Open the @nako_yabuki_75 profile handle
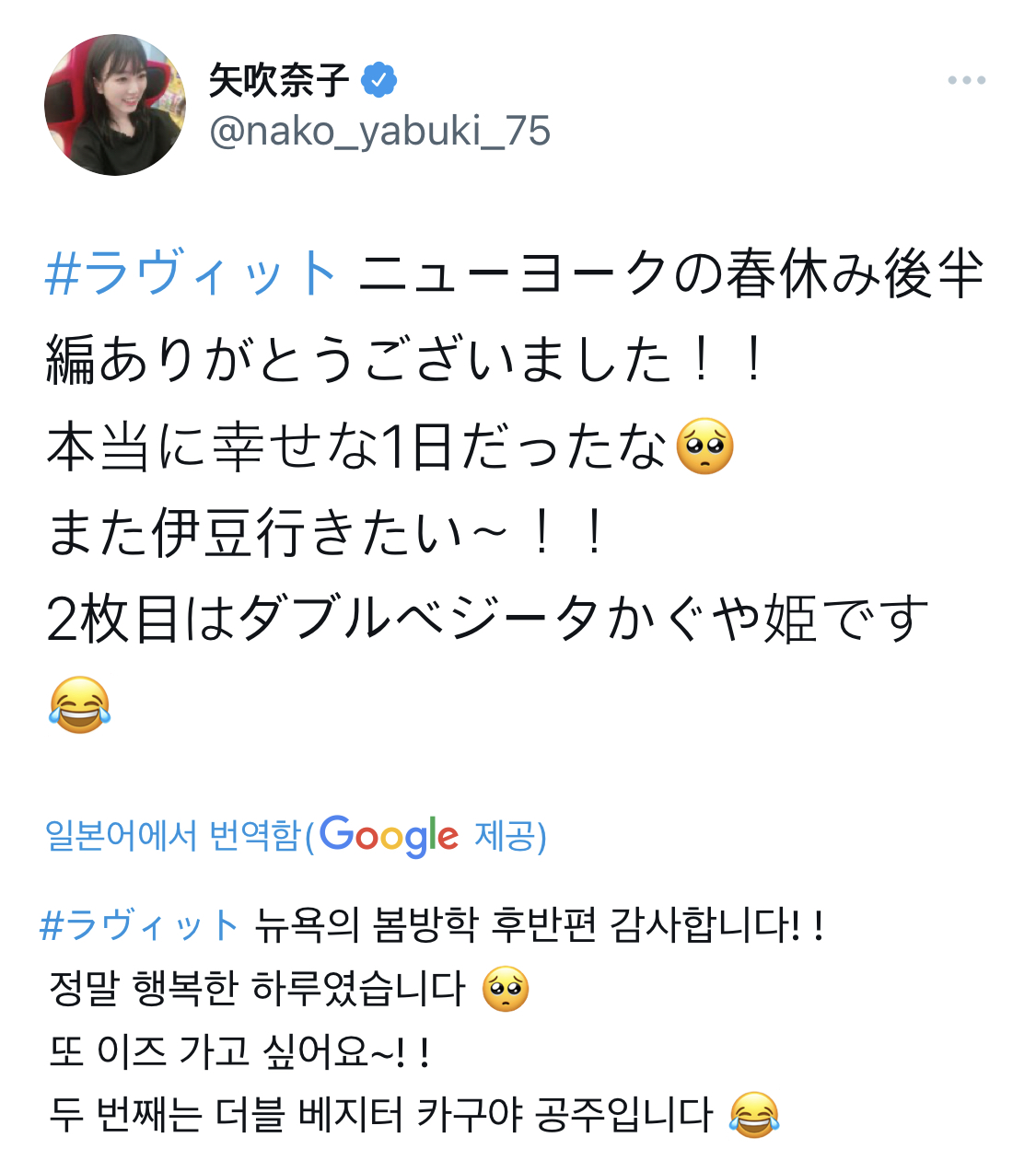The height and width of the screenshot is (1172, 1036). pos(379,131)
